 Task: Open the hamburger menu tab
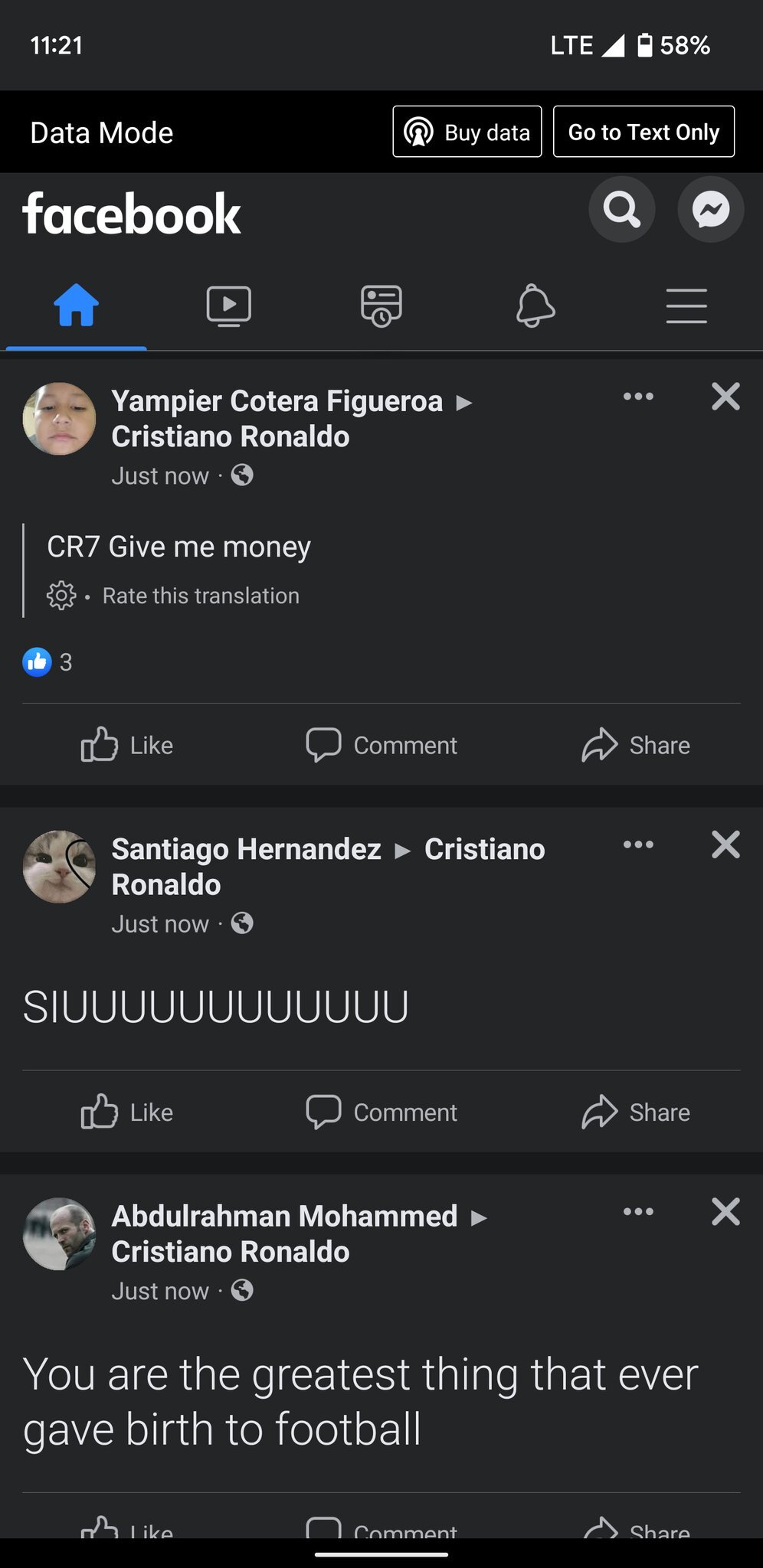686,305
